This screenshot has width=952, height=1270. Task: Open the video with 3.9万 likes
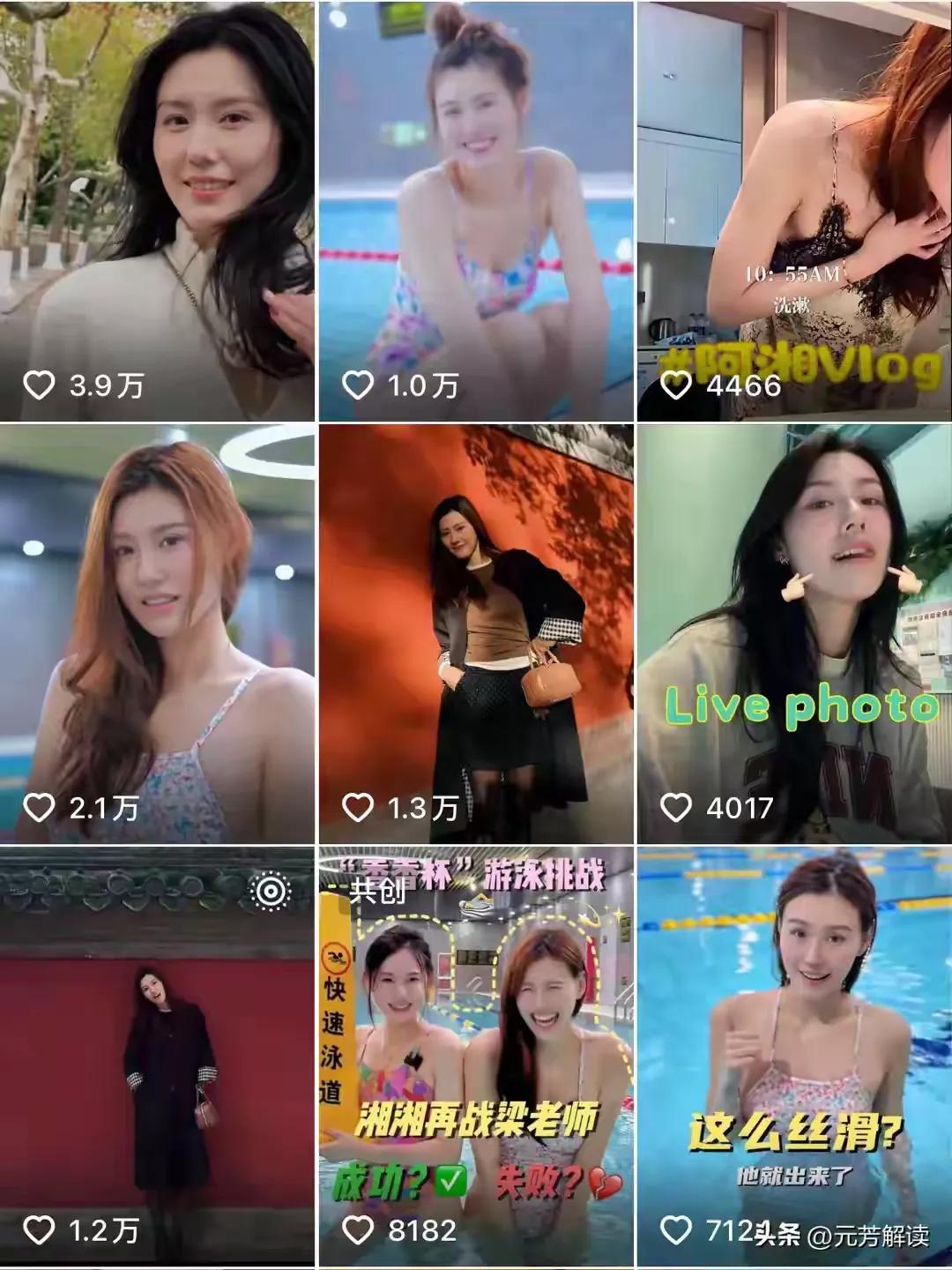click(x=157, y=212)
